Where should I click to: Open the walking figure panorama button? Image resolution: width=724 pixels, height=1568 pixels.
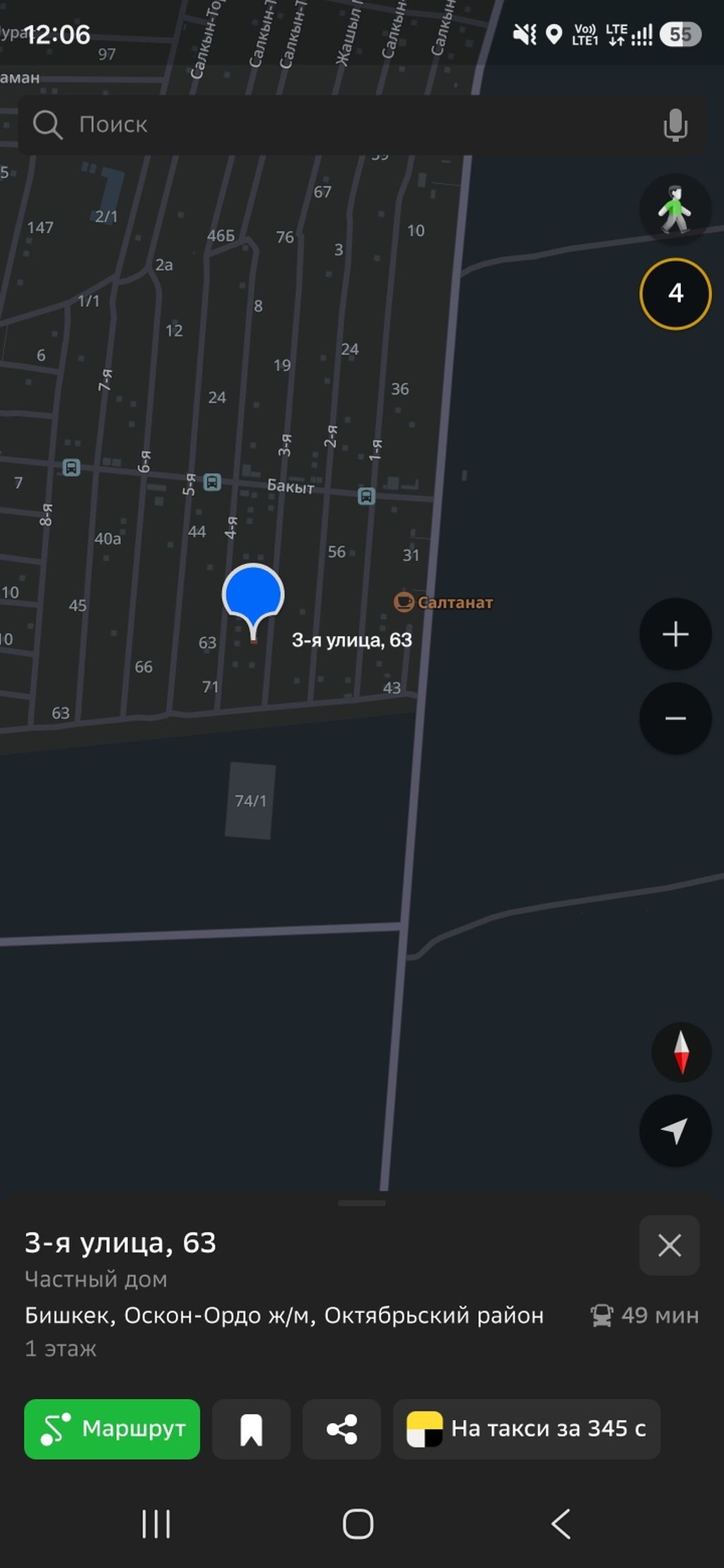pos(675,209)
